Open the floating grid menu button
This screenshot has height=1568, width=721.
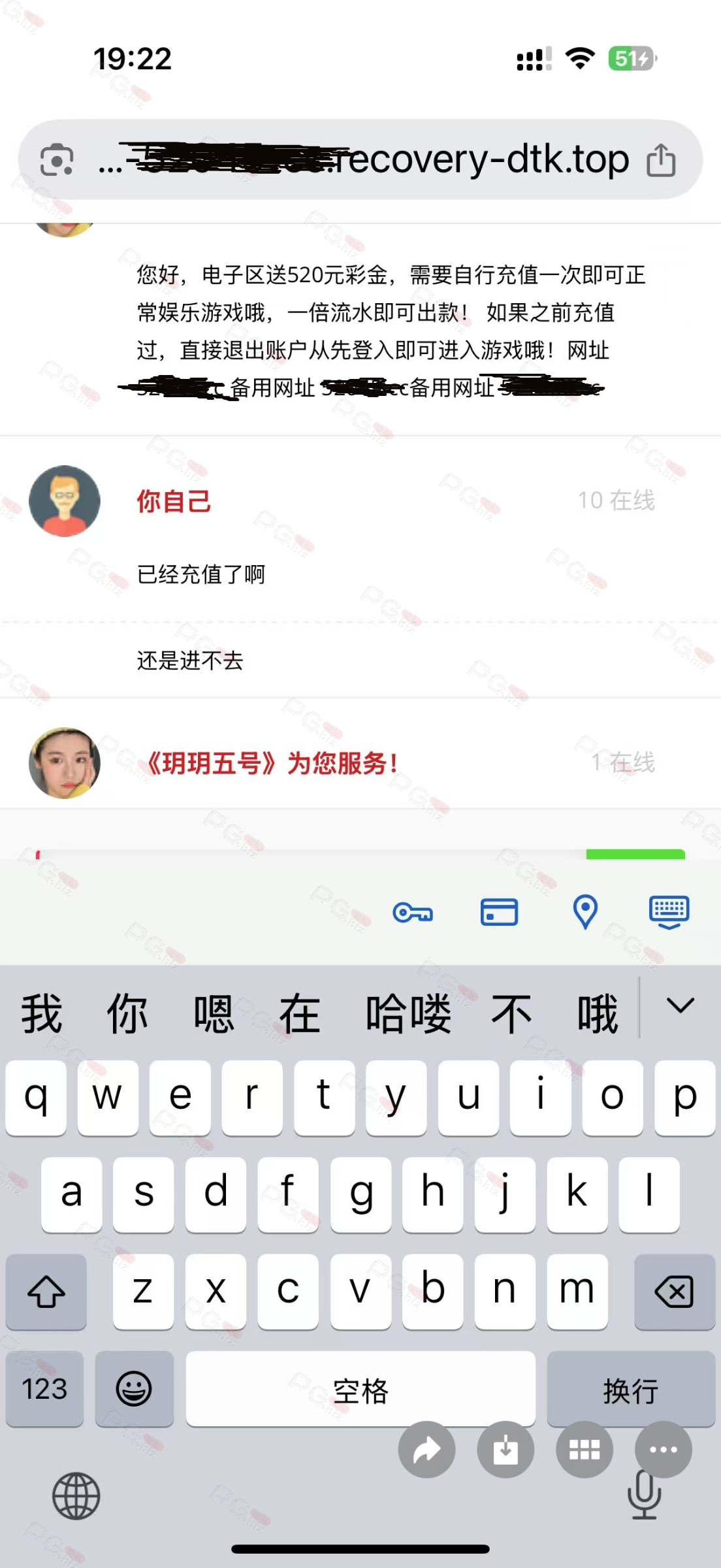pos(585,1450)
